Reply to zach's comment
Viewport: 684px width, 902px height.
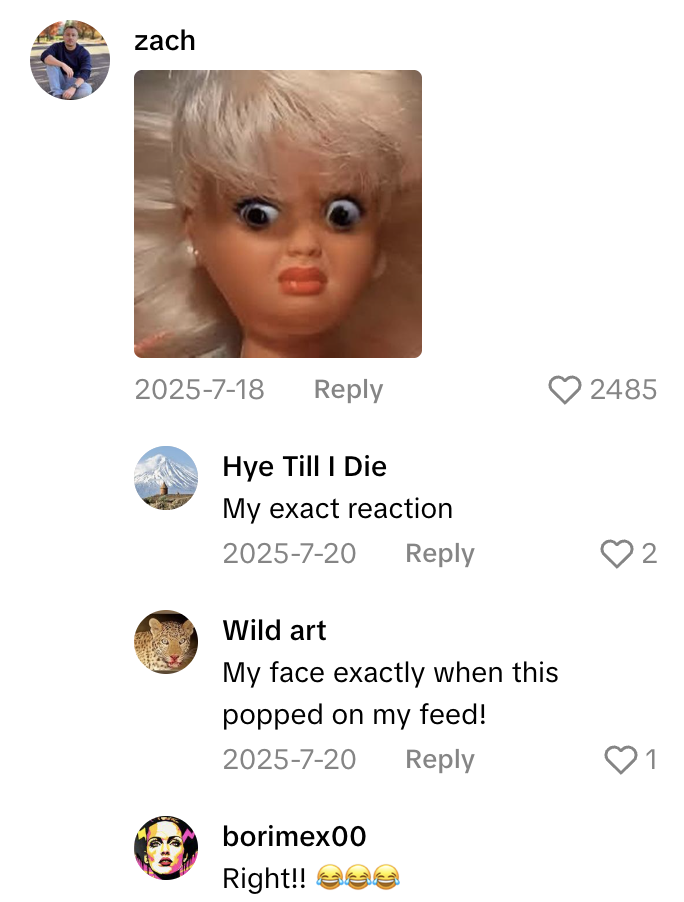click(x=348, y=390)
